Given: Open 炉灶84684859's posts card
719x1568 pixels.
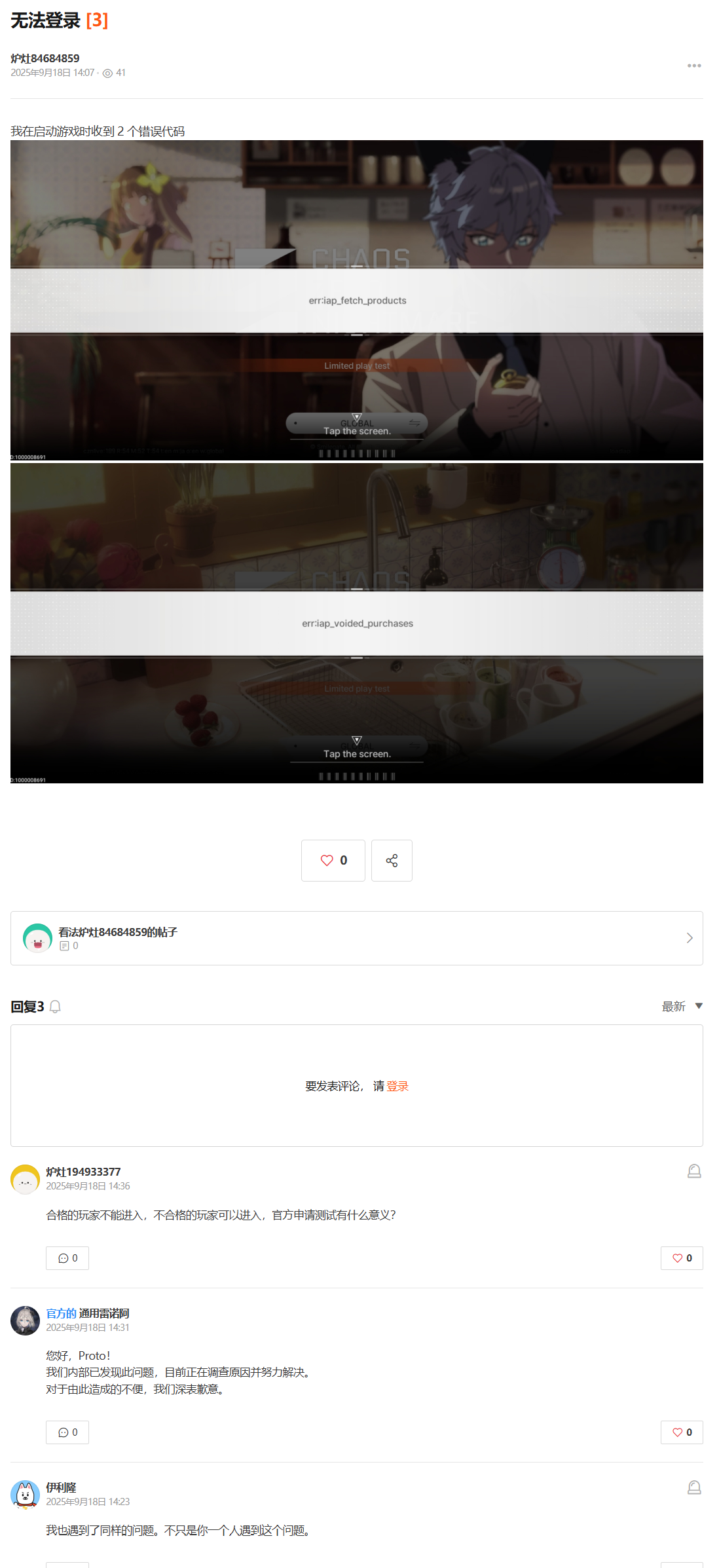Looking at the screenshot, I should click(x=356, y=938).
